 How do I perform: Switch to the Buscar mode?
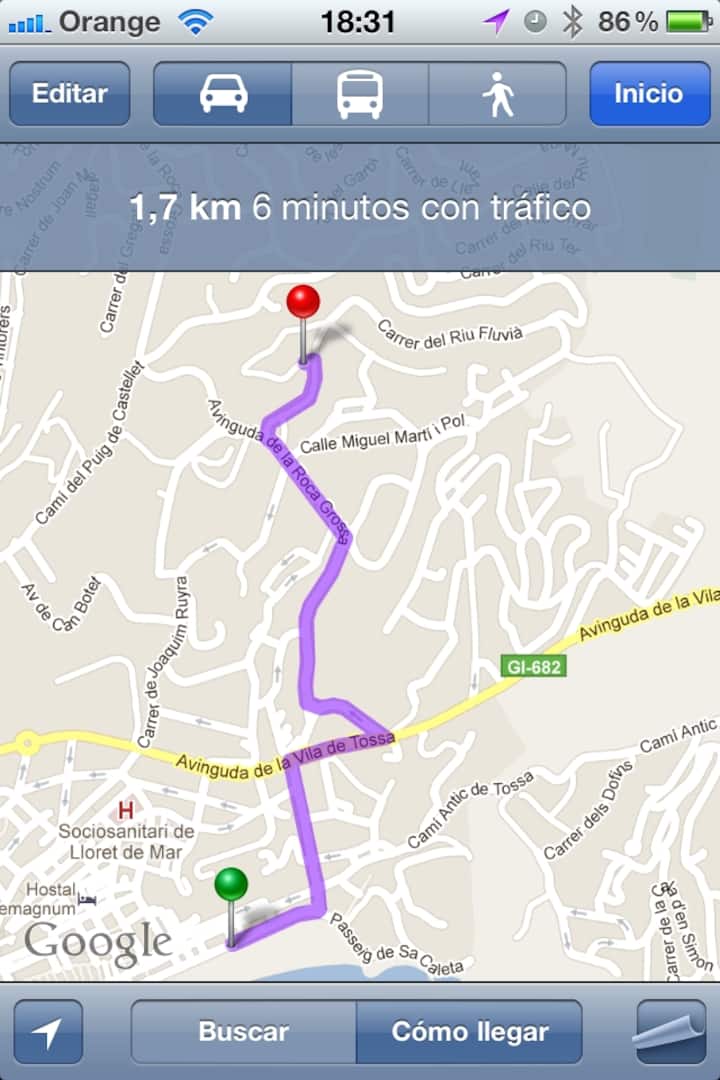(243, 1032)
